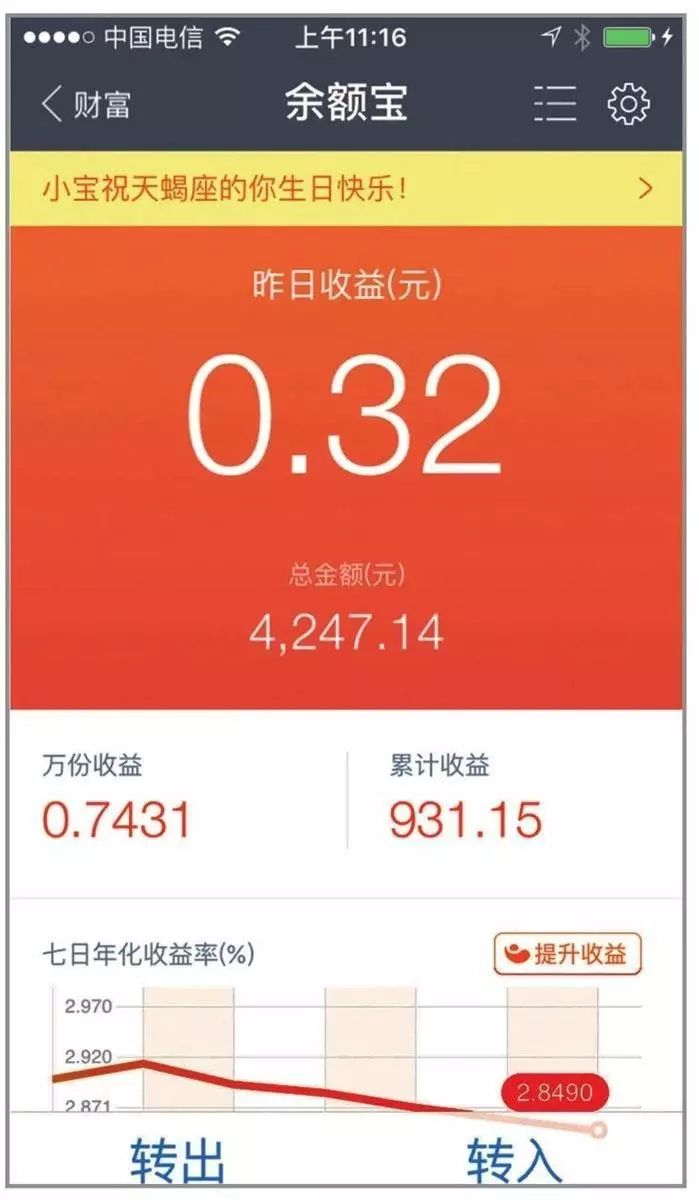Screen dimensions: 699x1200
Task: Tap 转入 to transfer in
Action: pyautogui.click(x=515, y=1160)
